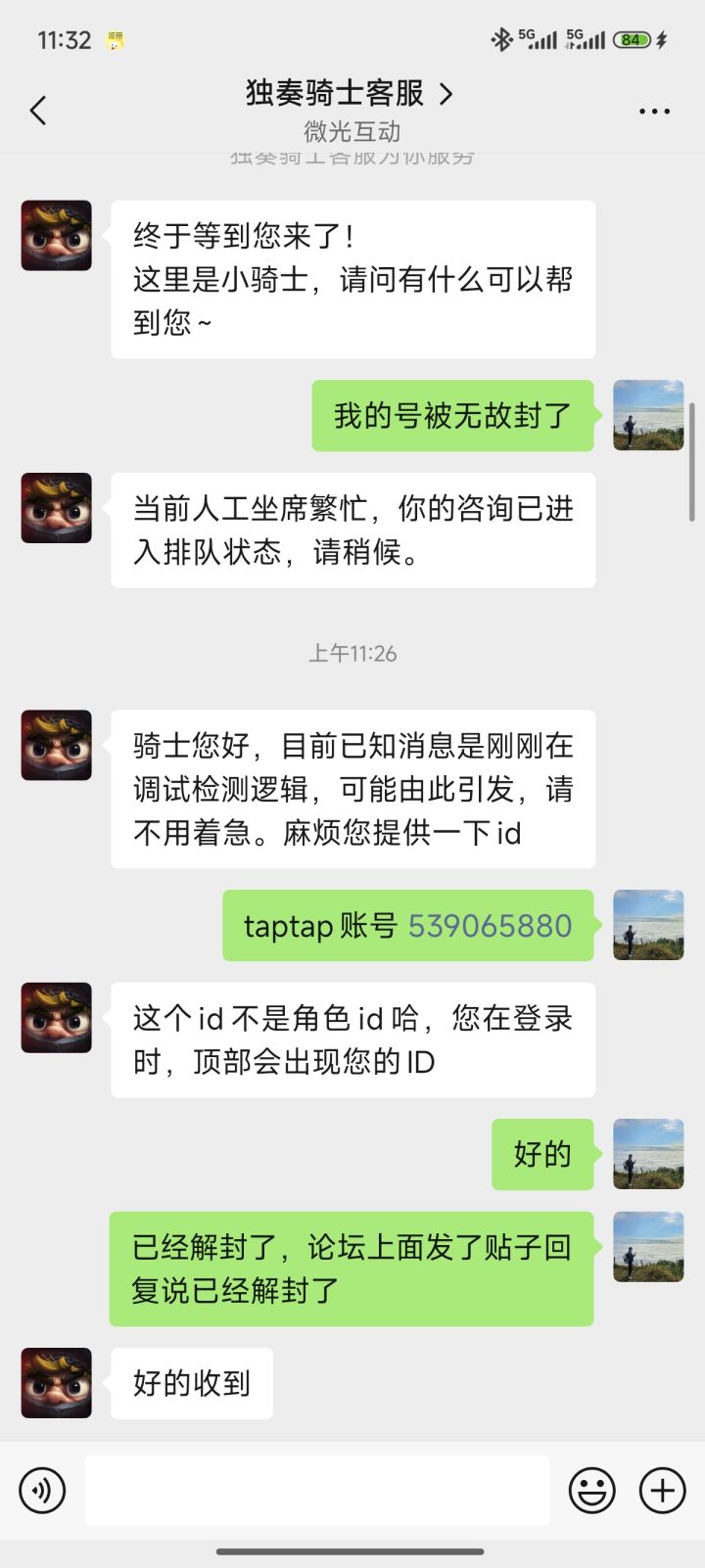Tap the subtitle 微光互动

click(x=352, y=131)
